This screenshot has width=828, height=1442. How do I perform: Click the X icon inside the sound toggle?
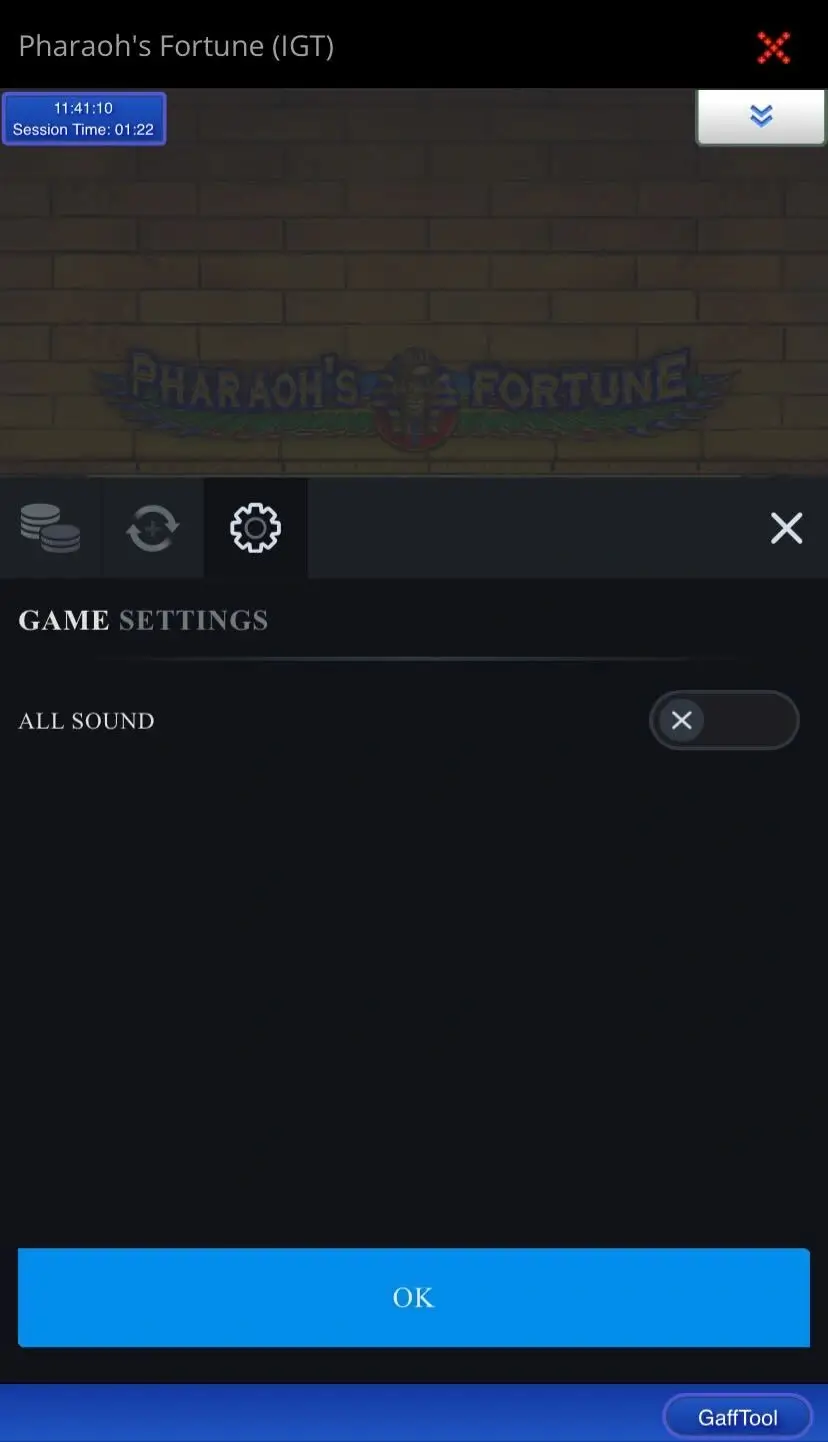[x=681, y=720]
